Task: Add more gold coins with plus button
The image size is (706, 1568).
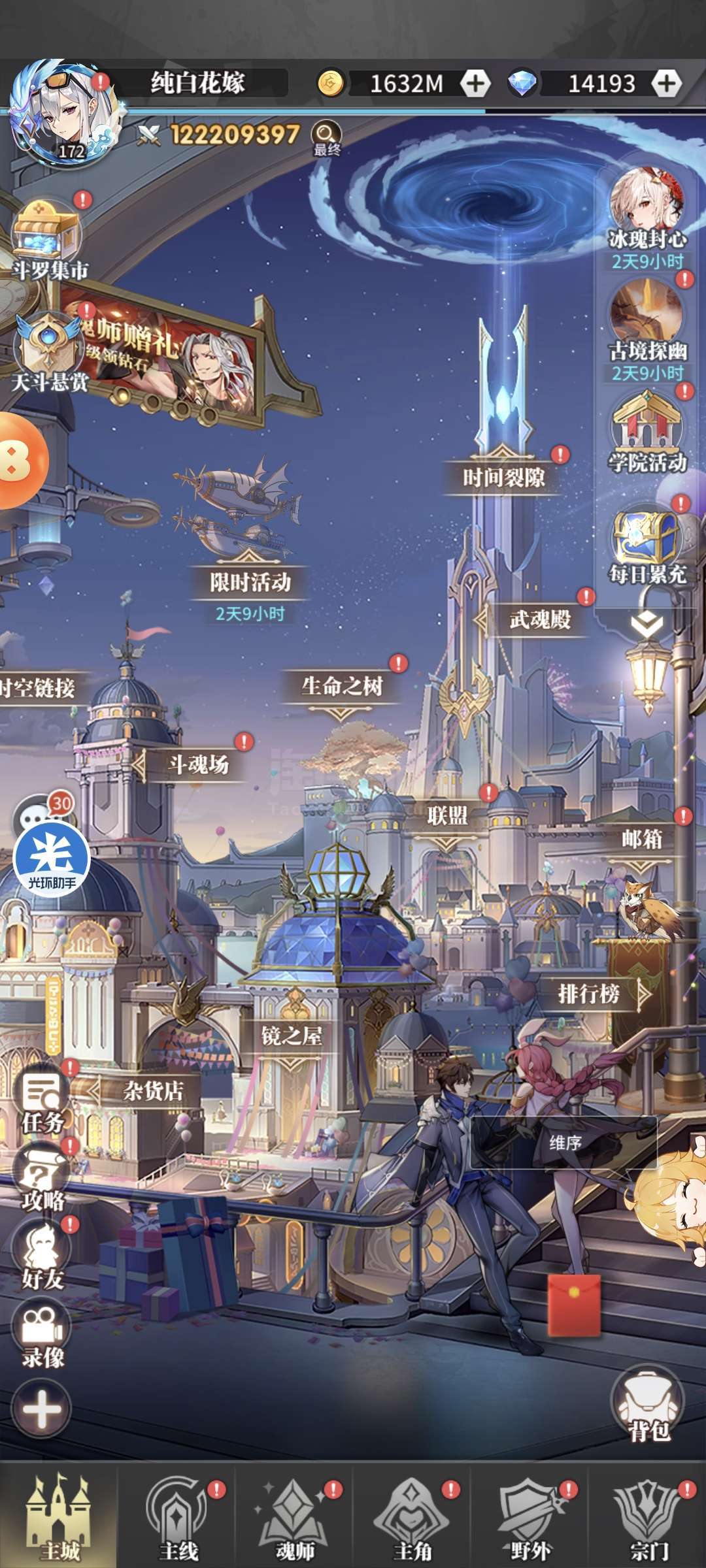Action: 475,84
